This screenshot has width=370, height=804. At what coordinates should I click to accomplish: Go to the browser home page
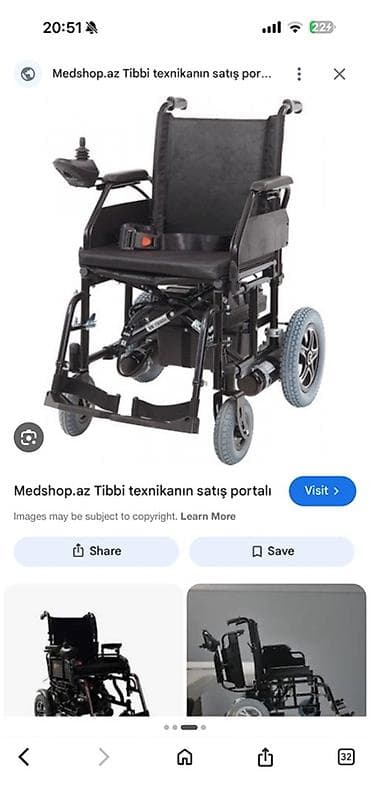[x=184, y=756]
